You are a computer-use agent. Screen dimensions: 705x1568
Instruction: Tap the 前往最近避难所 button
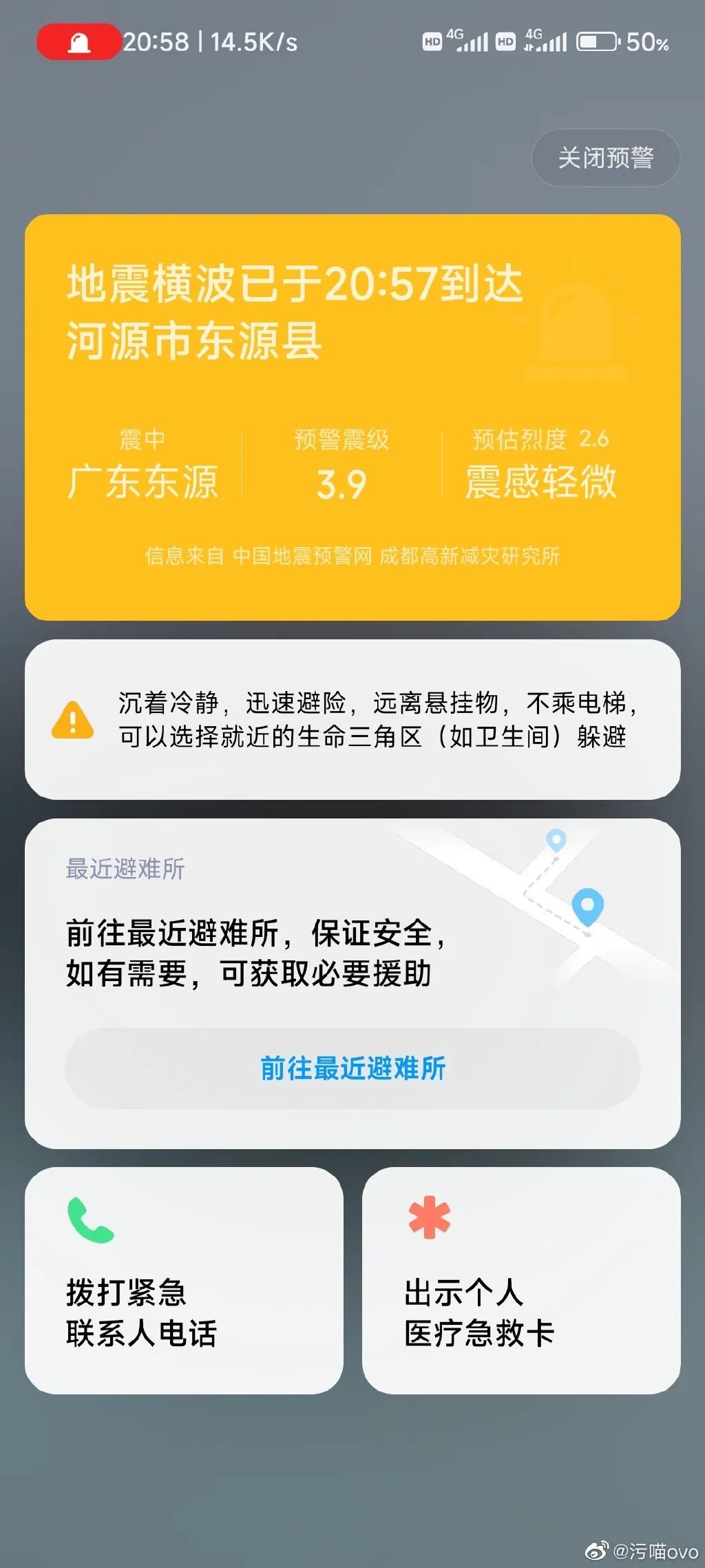[x=352, y=1069]
